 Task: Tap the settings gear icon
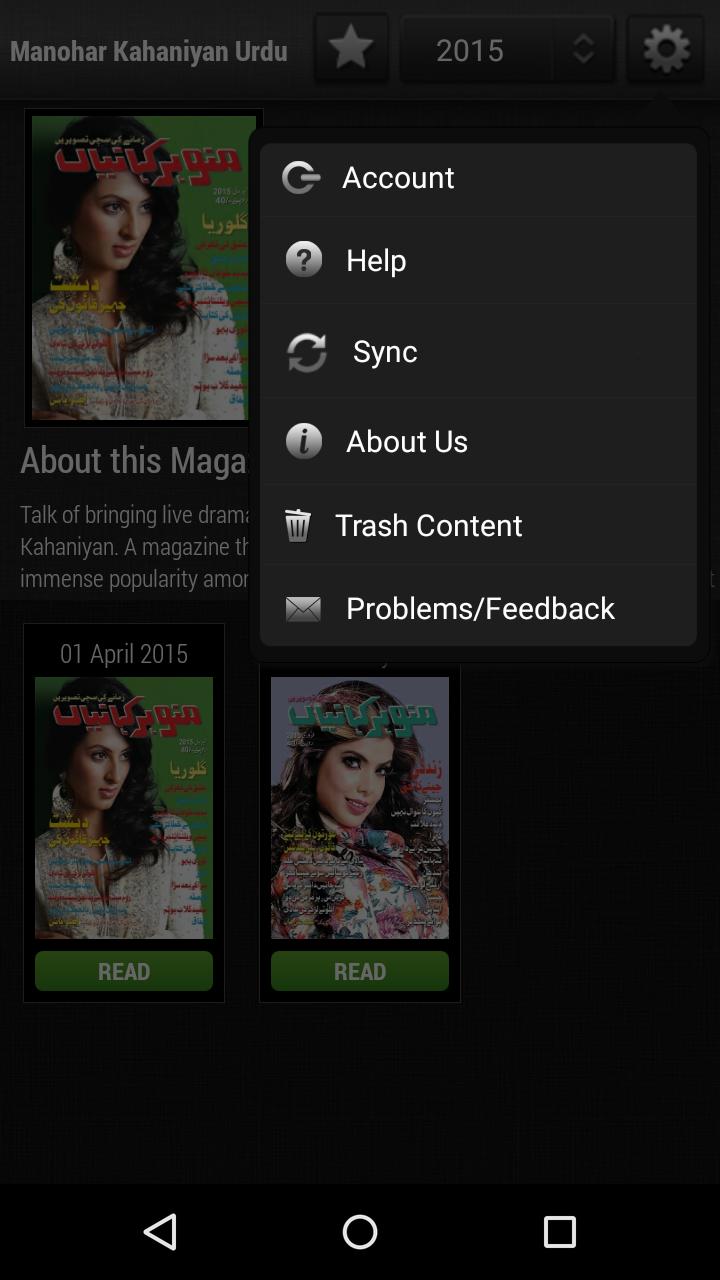[x=666, y=48]
